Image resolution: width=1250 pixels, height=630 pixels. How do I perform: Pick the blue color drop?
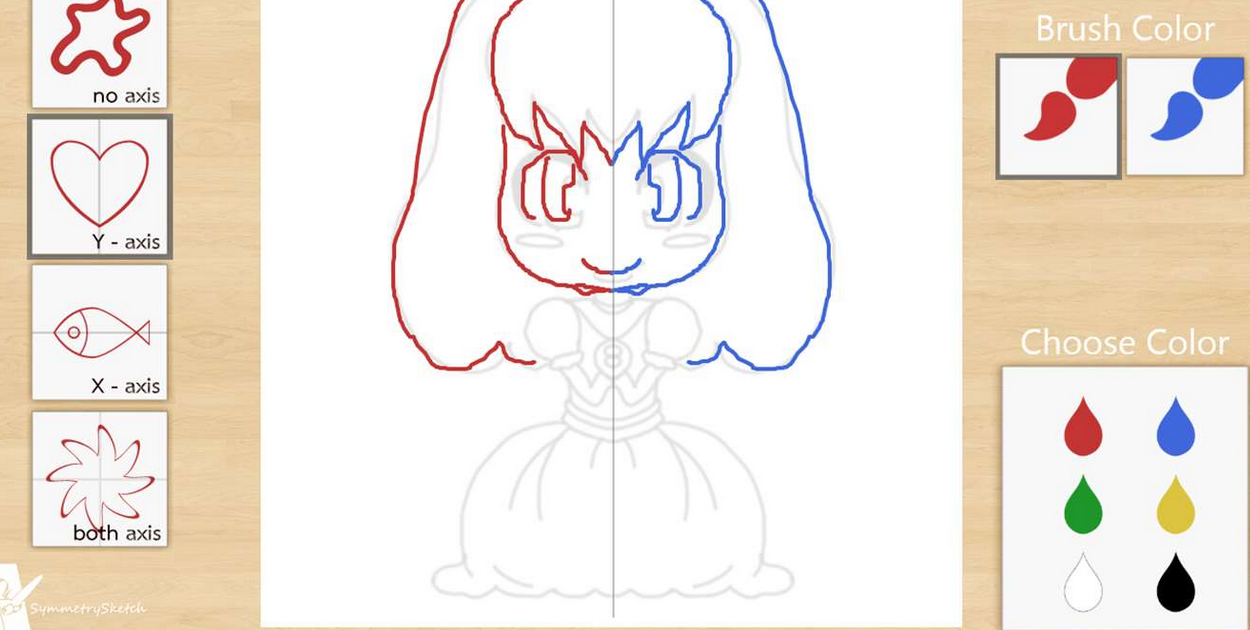click(x=1176, y=427)
